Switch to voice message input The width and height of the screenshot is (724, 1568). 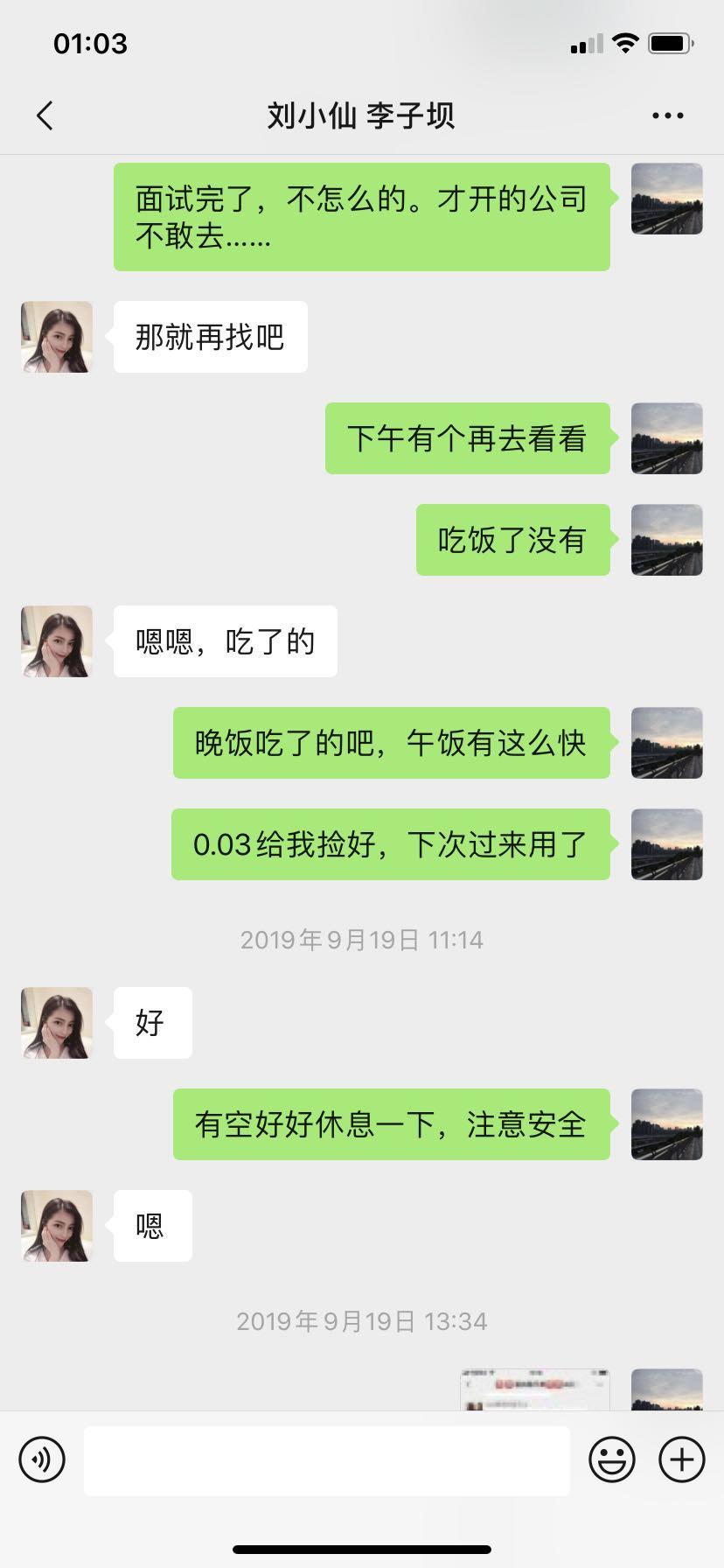(x=42, y=1459)
